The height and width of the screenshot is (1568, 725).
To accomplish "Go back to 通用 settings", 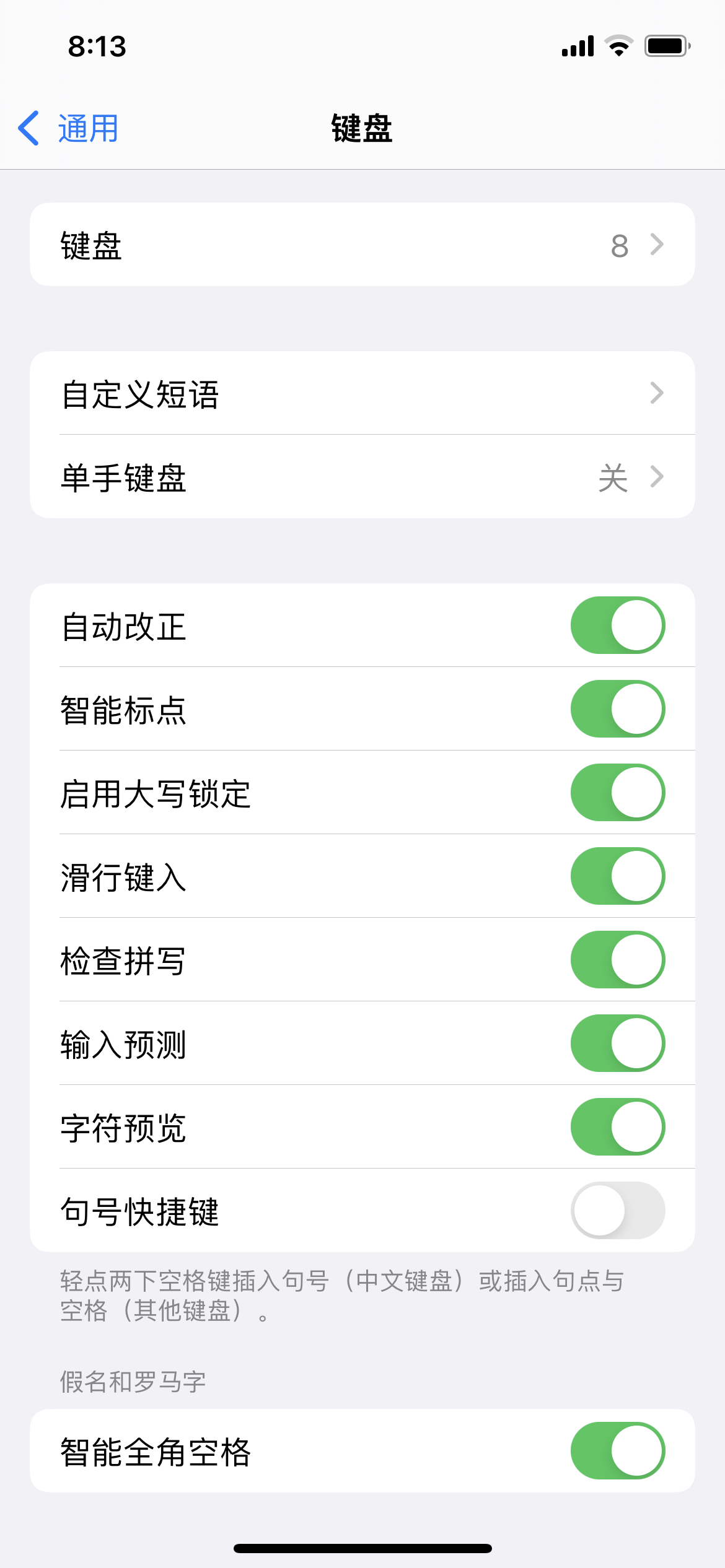I will 68,129.
